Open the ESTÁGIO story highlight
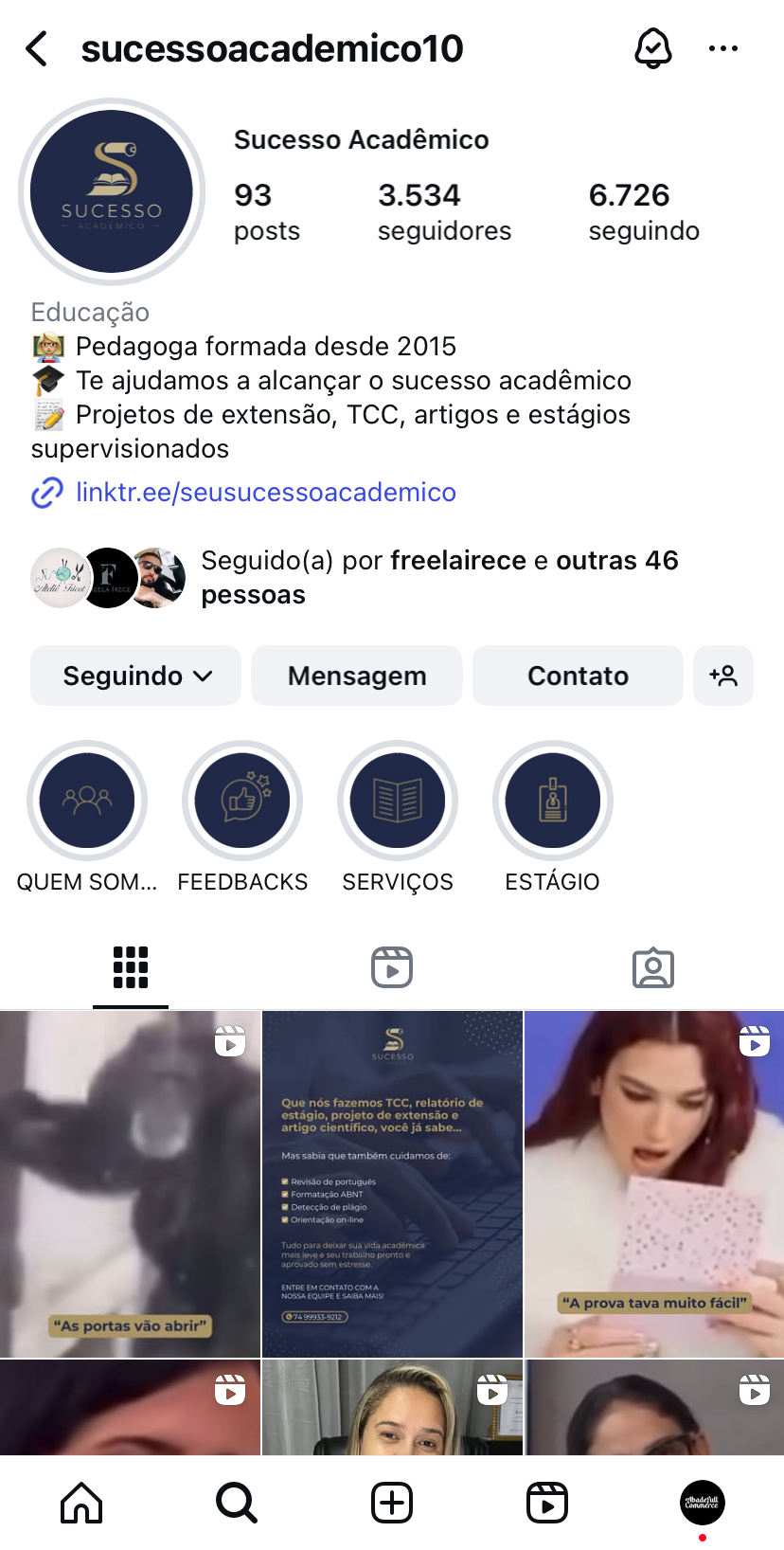 [552, 800]
